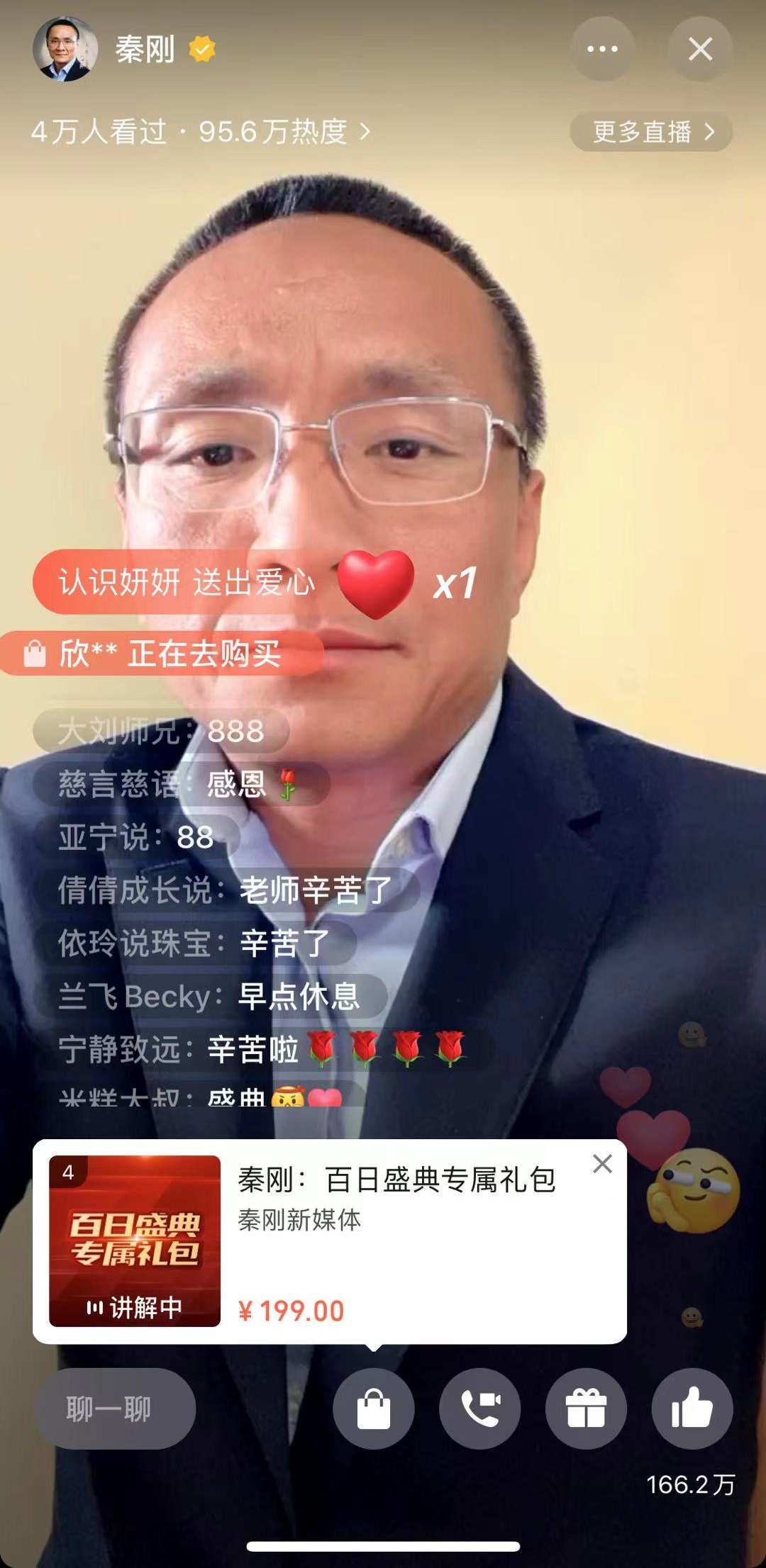Tap the 欣** 正在去购买 purchase banner

point(162,653)
